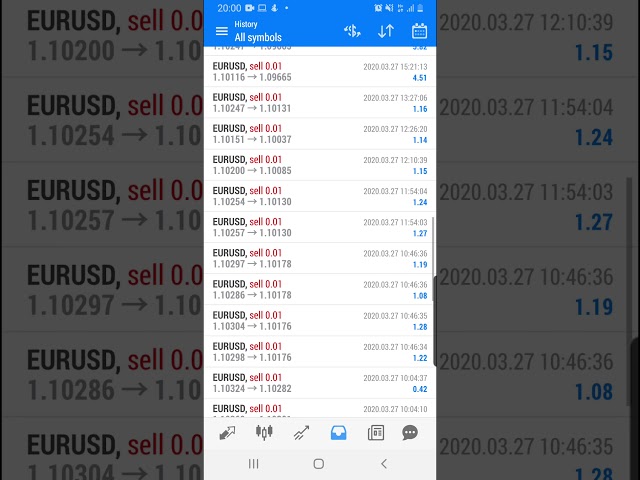Switch to the Quotes tab

pyautogui.click(x=227, y=433)
